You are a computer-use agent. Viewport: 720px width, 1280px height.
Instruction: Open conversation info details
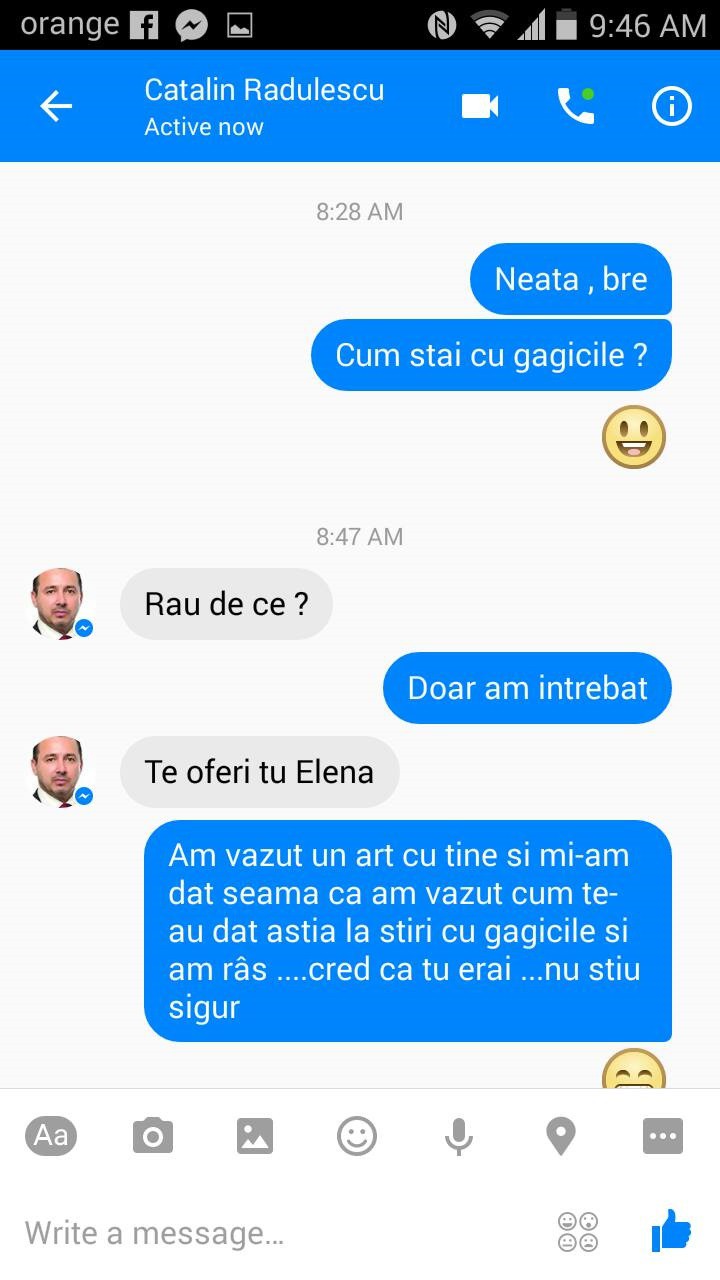[x=671, y=106]
